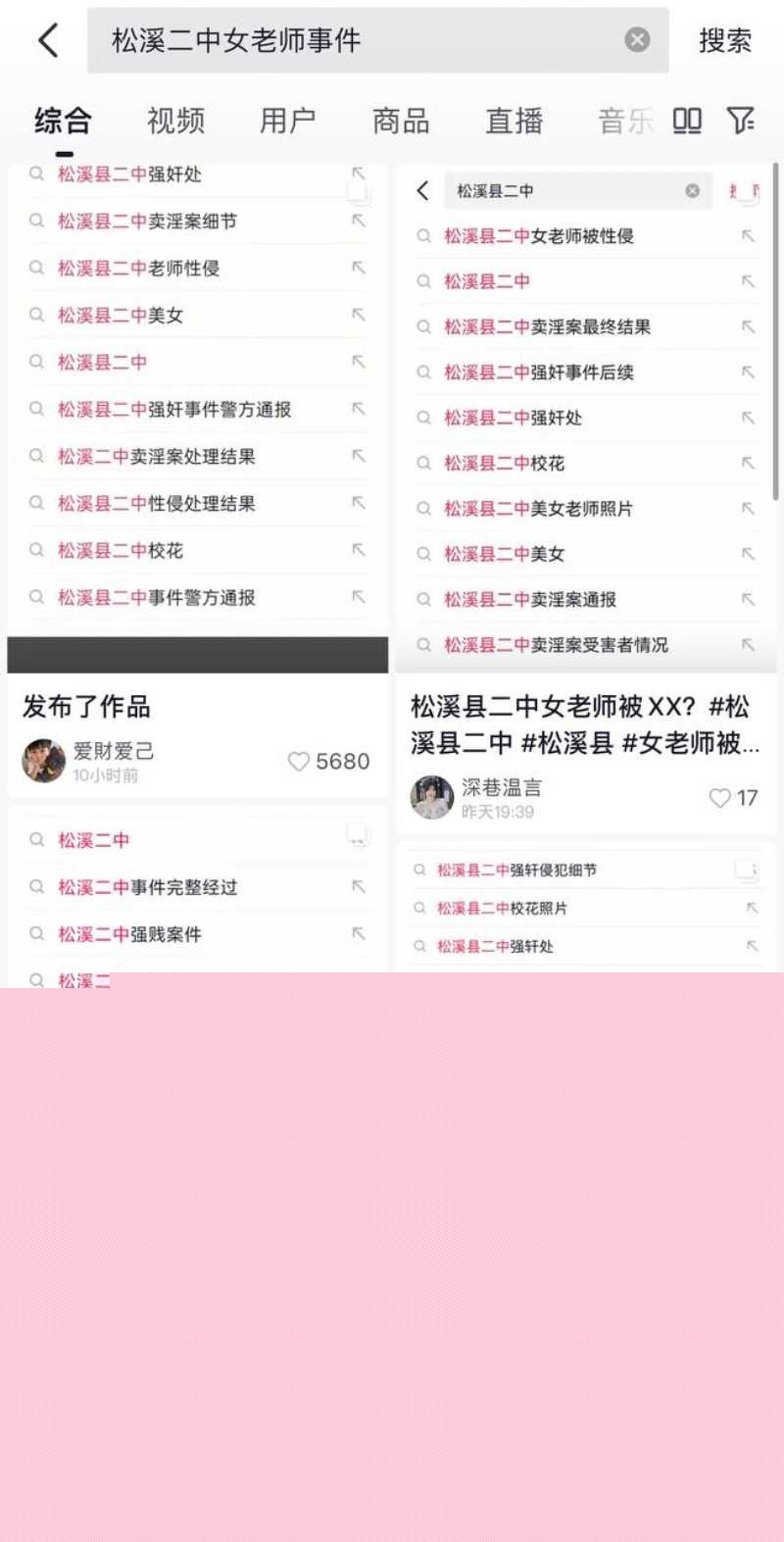Switch to the 视频 tab
The height and width of the screenshot is (1542, 784).
174,120
